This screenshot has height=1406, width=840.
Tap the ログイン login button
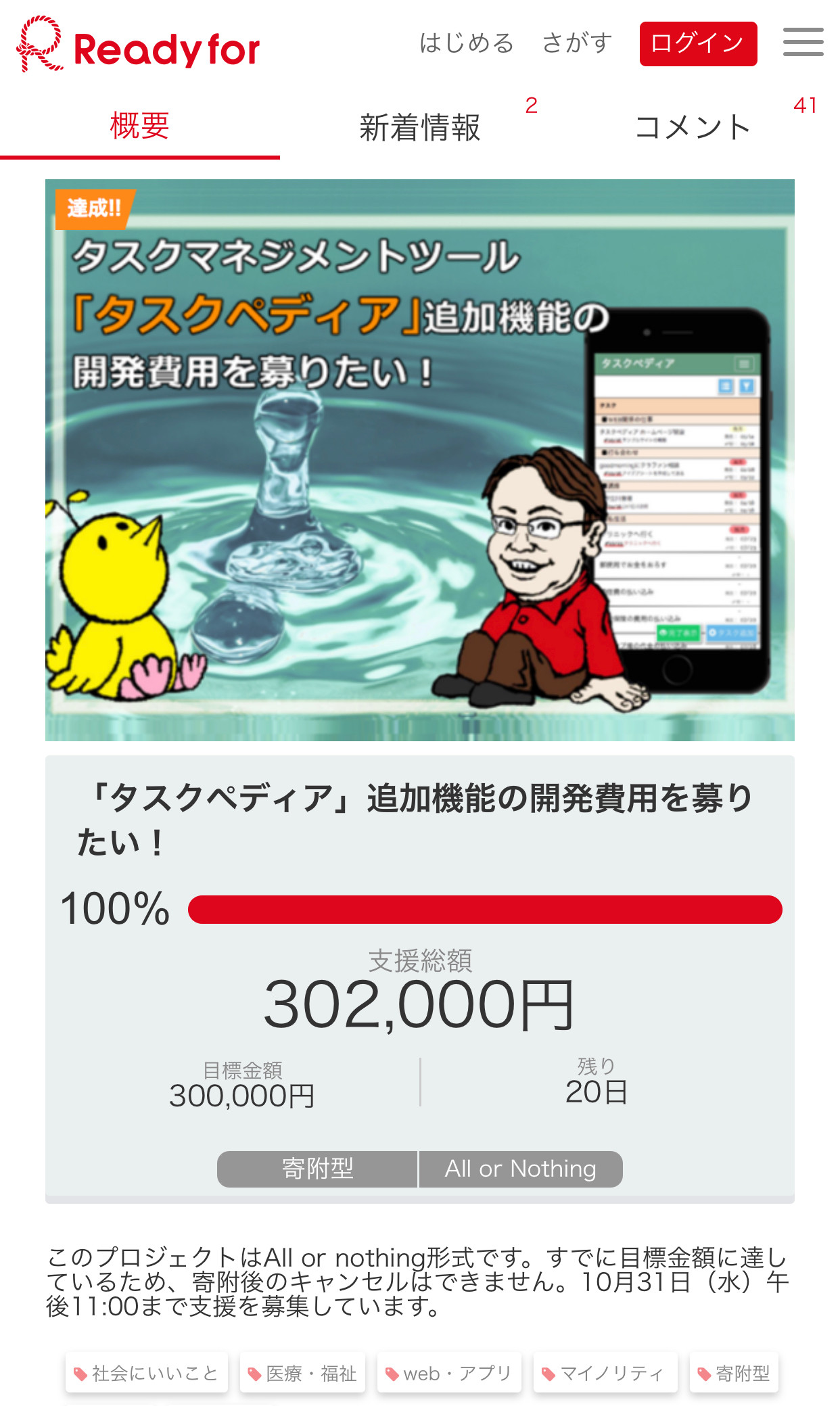(698, 44)
